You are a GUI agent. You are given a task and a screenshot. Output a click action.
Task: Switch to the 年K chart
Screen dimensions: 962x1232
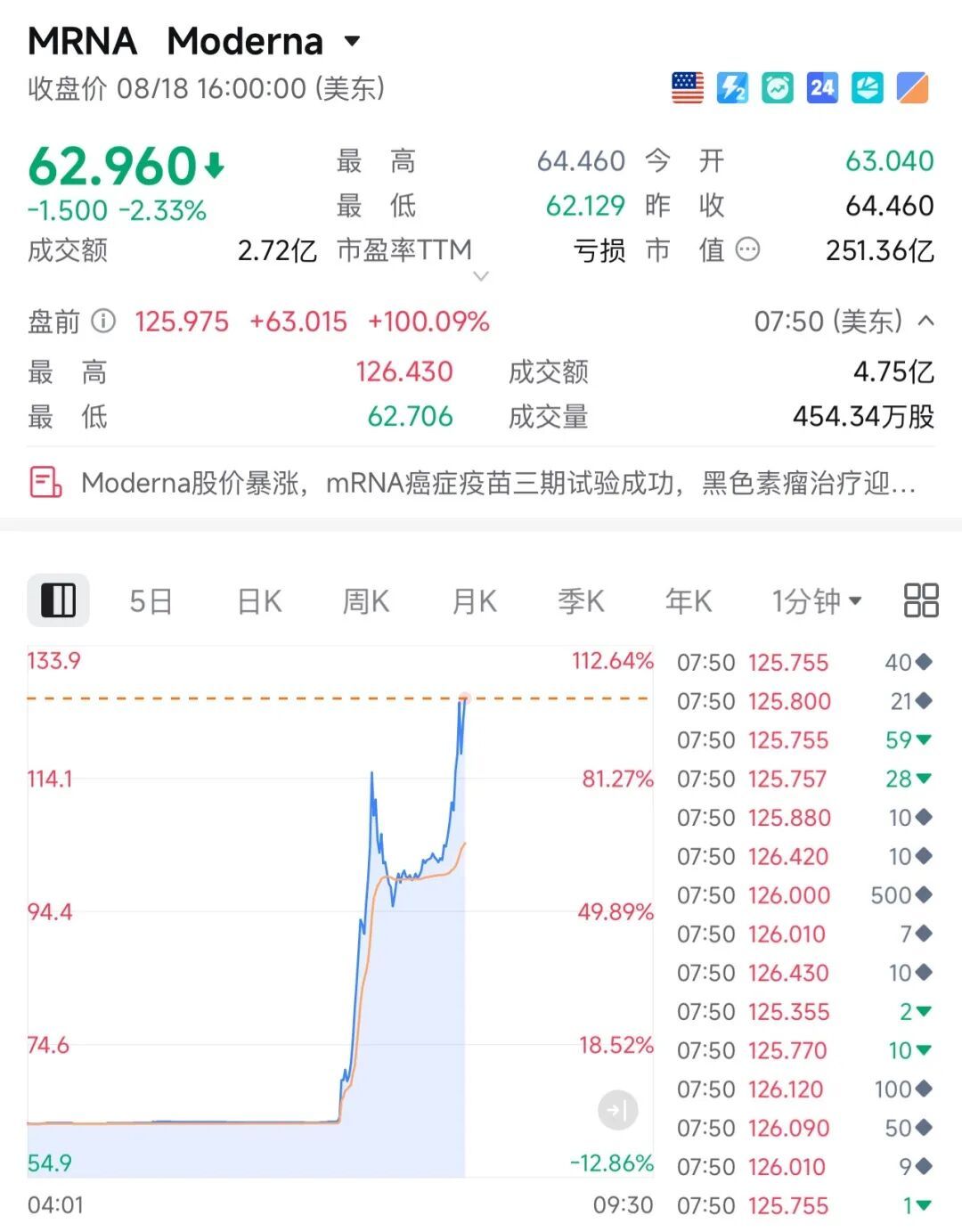pyautogui.click(x=689, y=601)
